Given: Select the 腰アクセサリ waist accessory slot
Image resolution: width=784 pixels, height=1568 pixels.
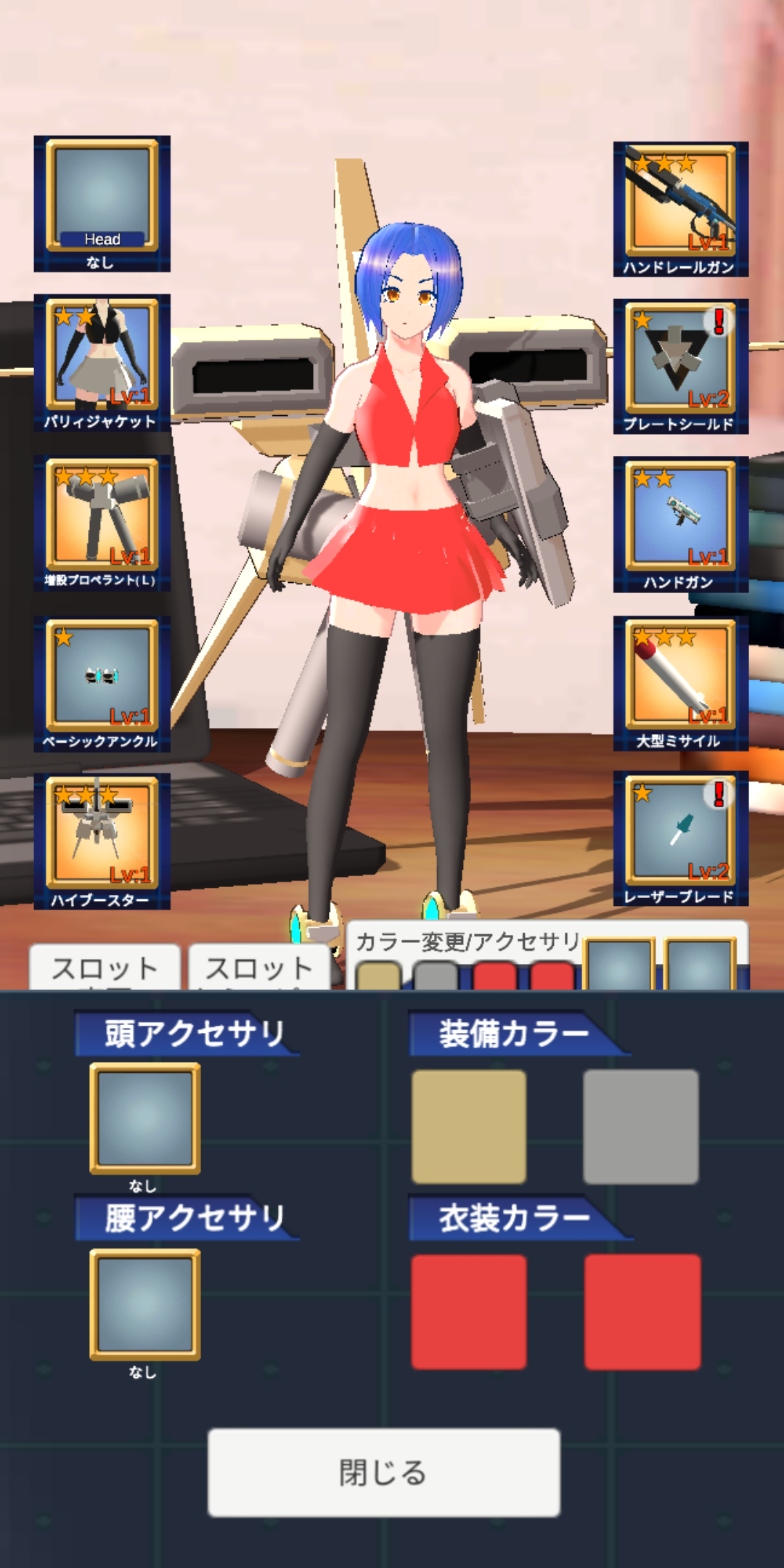Looking at the screenshot, I should click(x=145, y=1304).
